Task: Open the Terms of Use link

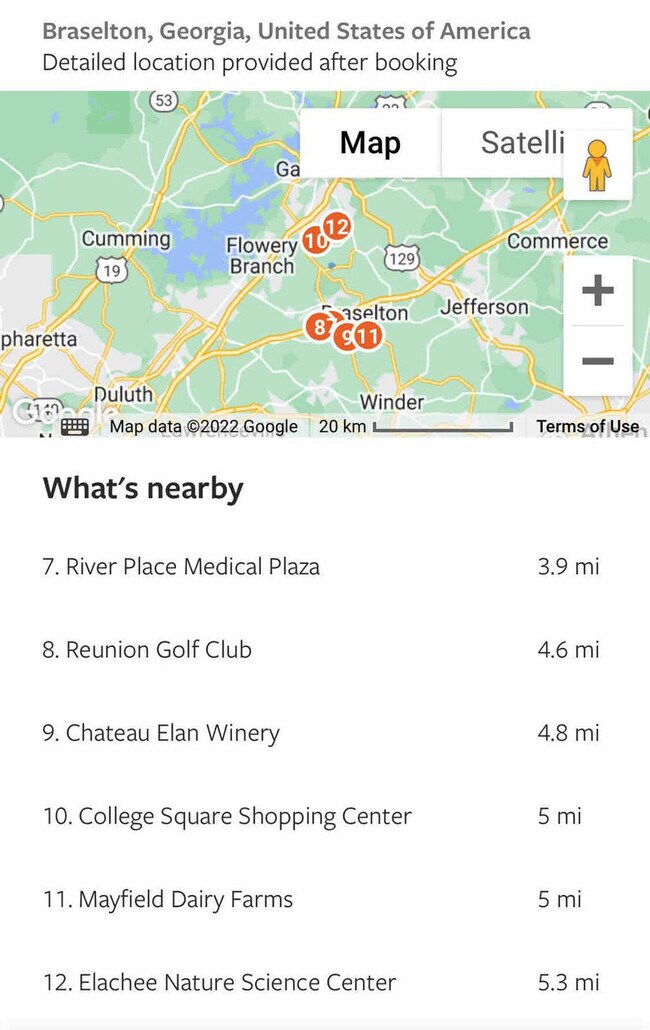Action: (x=587, y=426)
